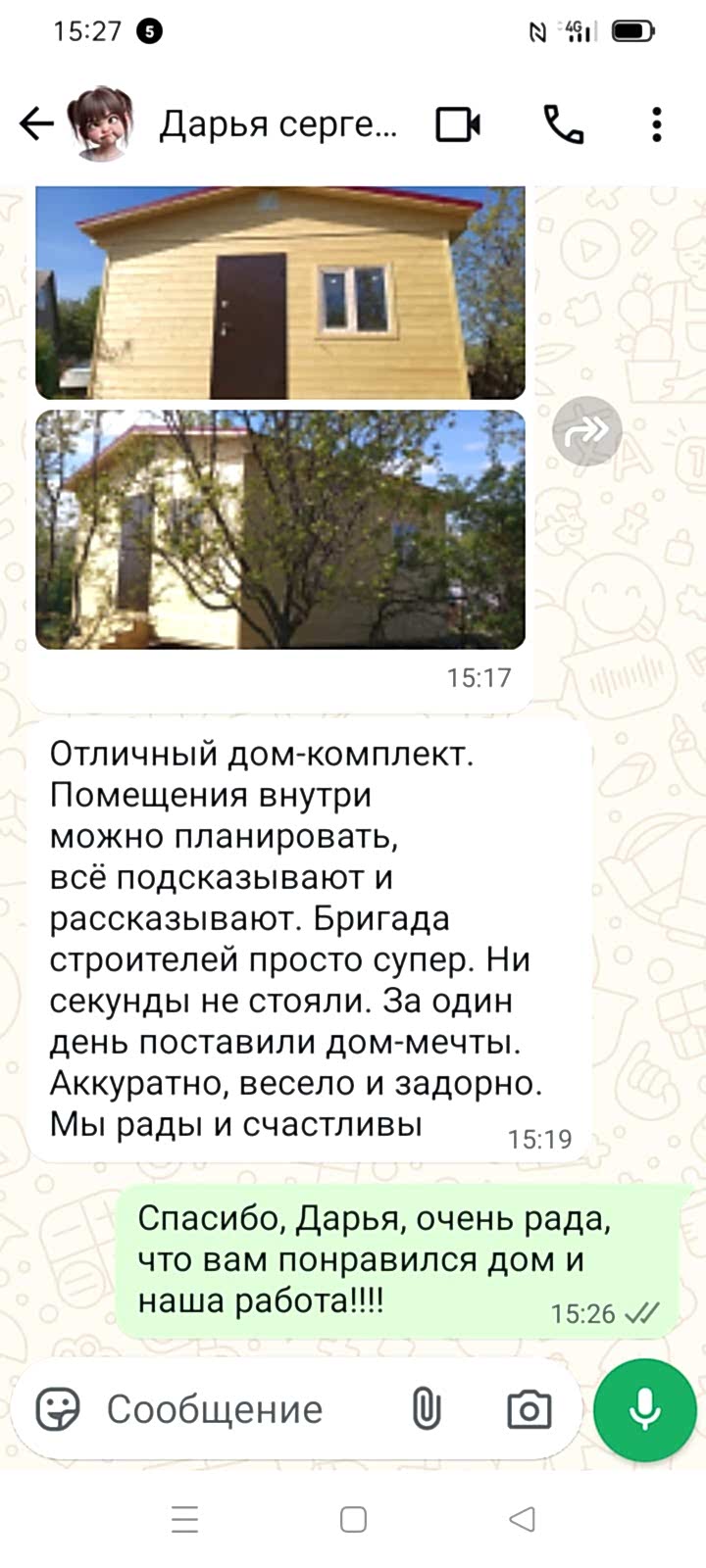
Task: Start a voice call with Дарья
Action: (x=564, y=124)
